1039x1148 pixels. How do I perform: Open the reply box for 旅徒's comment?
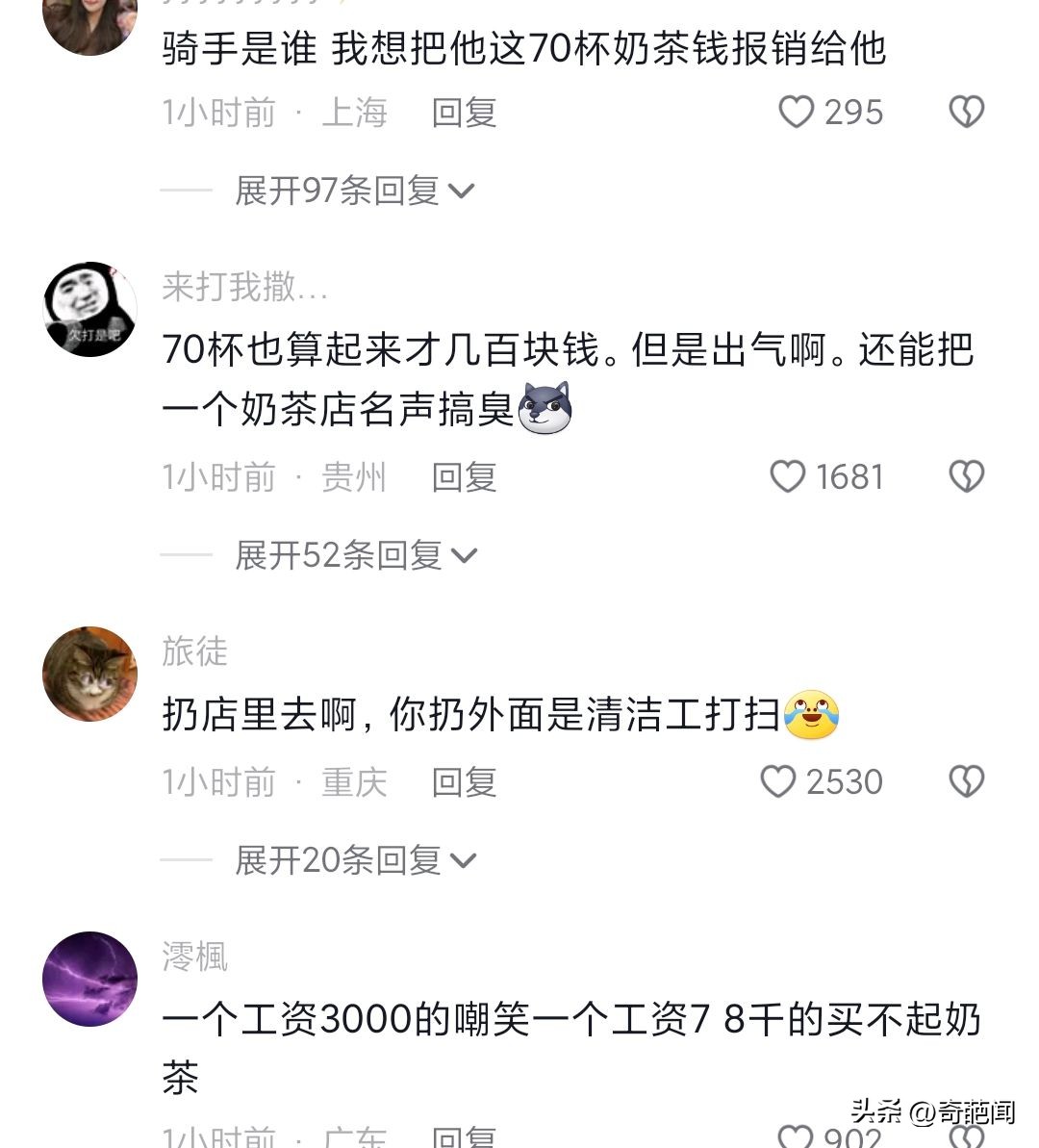click(463, 781)
